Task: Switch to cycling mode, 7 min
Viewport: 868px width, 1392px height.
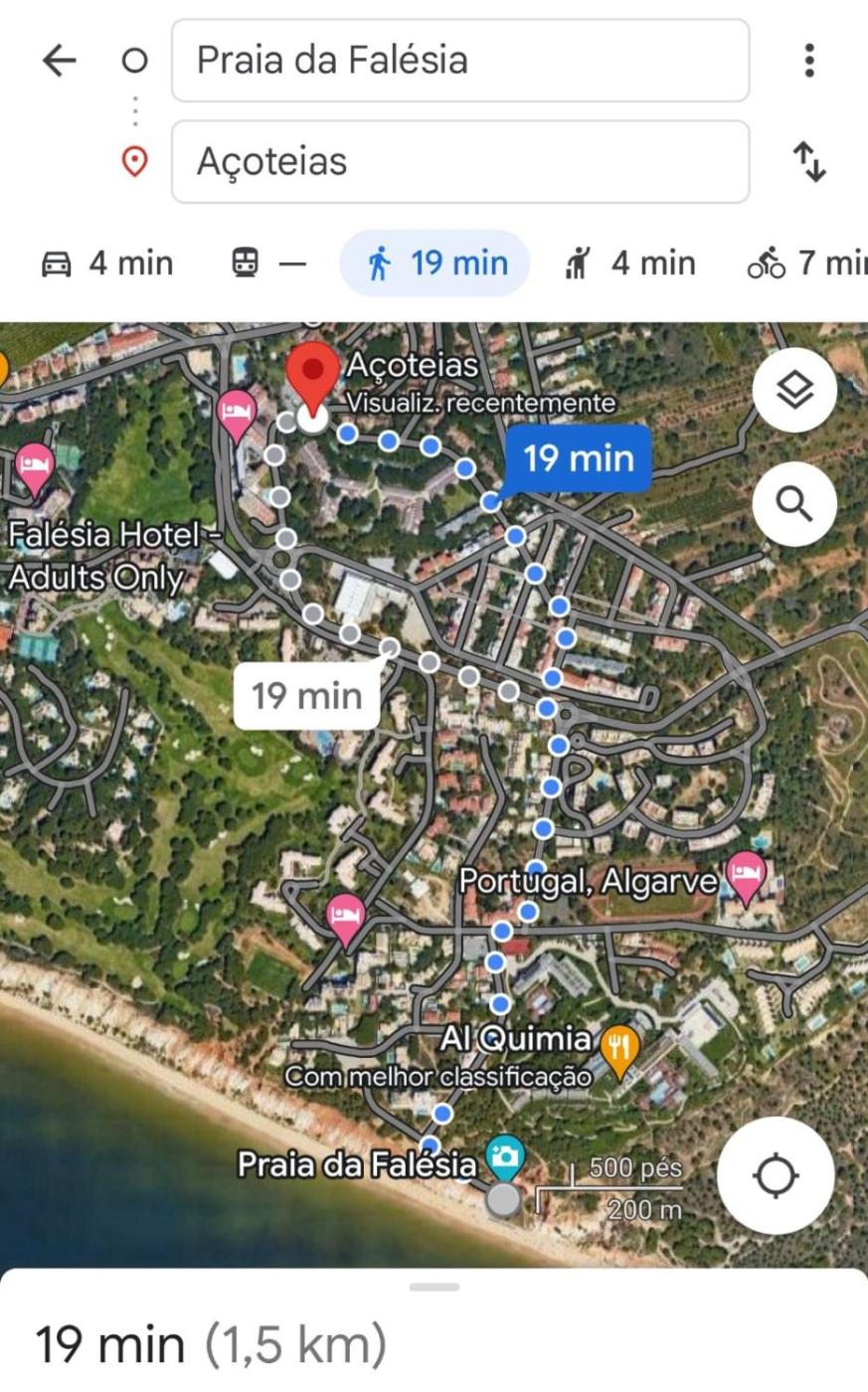Action: 805,263
